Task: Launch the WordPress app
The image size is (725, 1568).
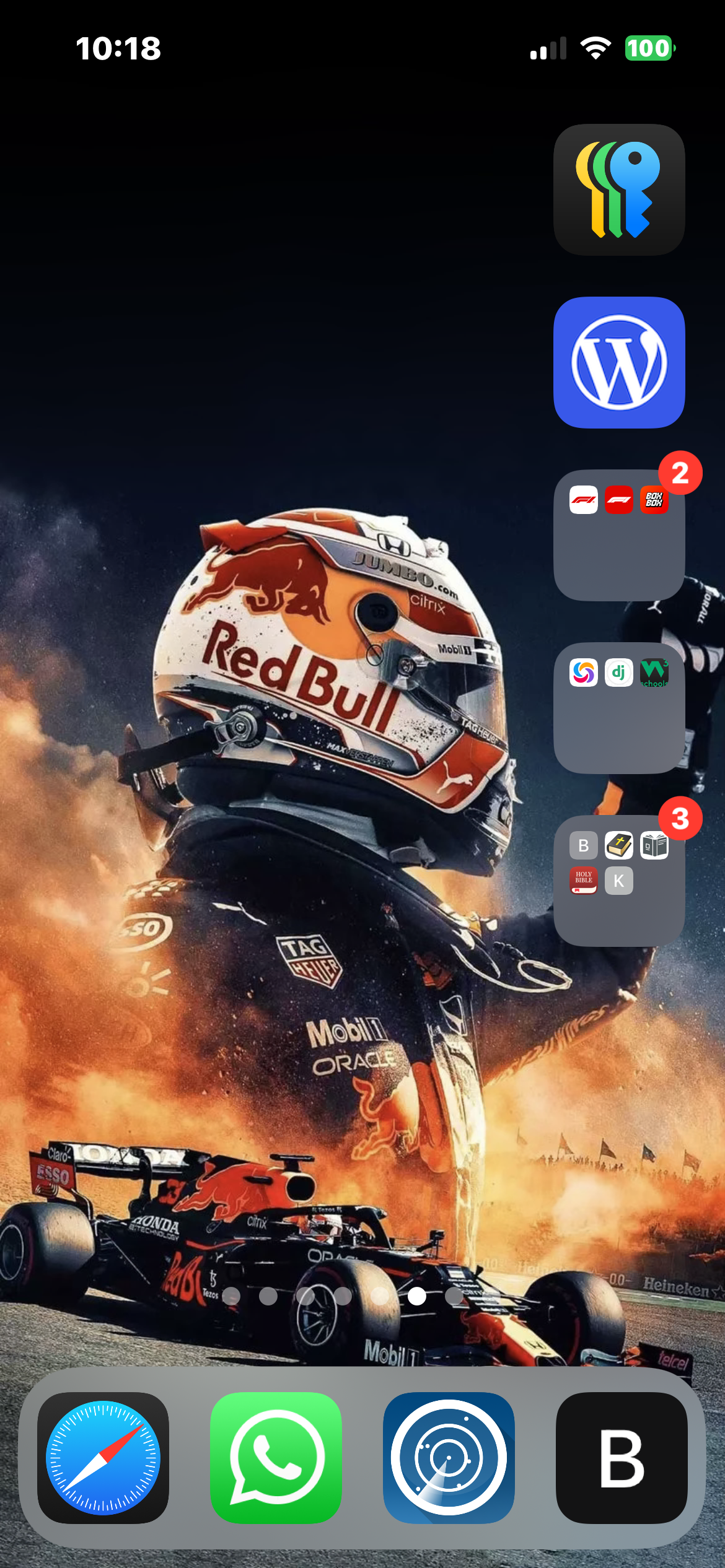Action: coord(618,362)
